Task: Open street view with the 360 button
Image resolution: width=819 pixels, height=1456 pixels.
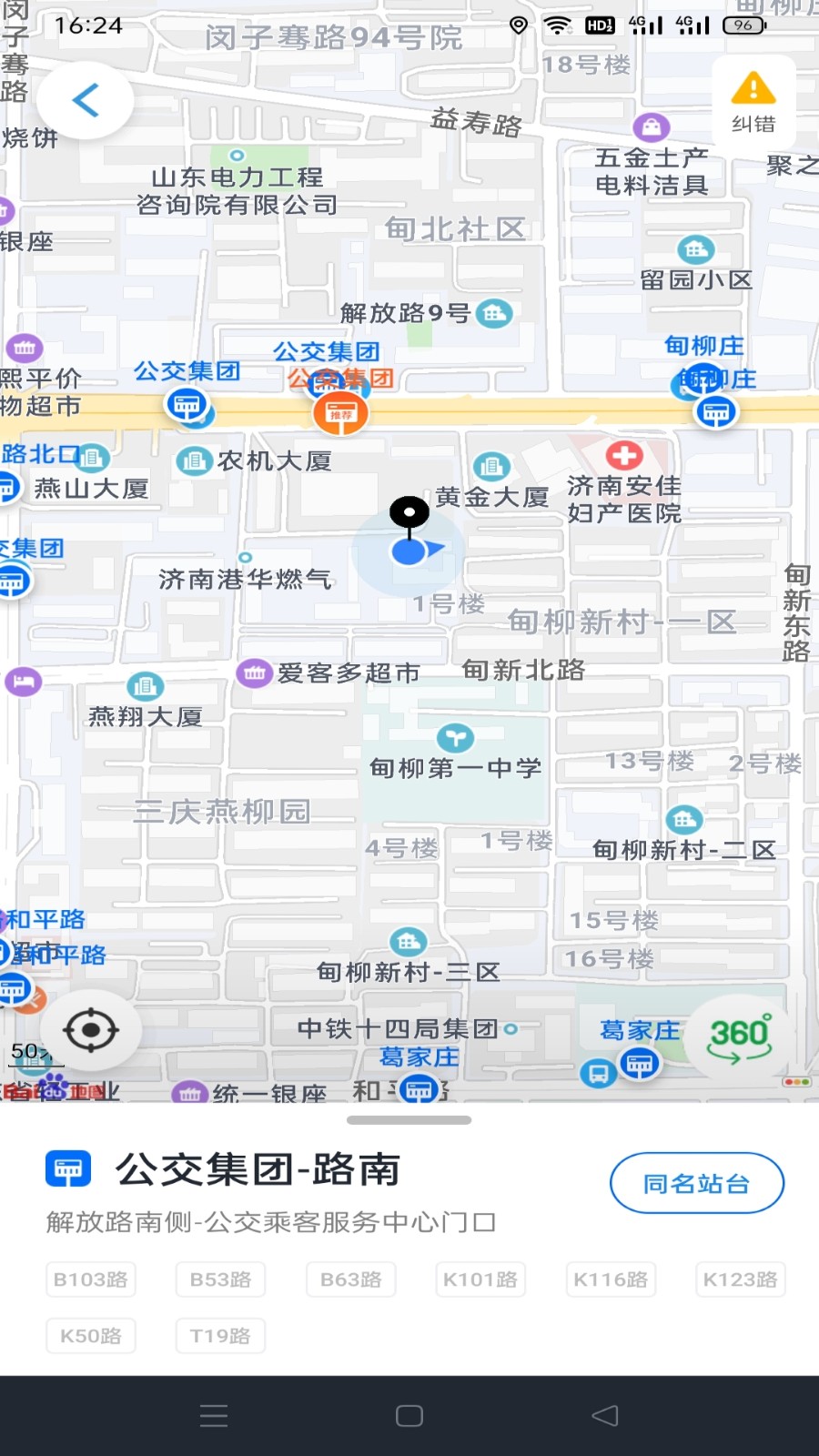Action: (x=739, y=1036)
